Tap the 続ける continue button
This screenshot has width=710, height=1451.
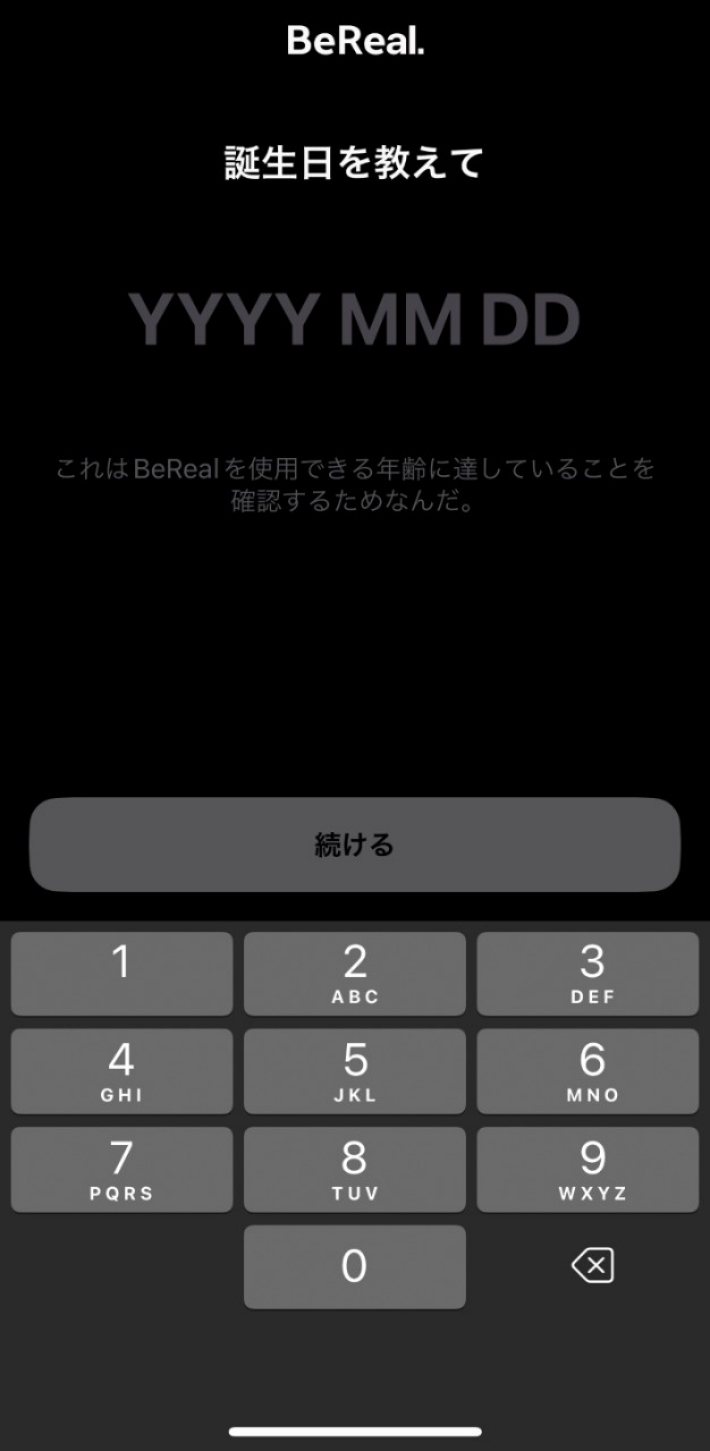point(354,845)
